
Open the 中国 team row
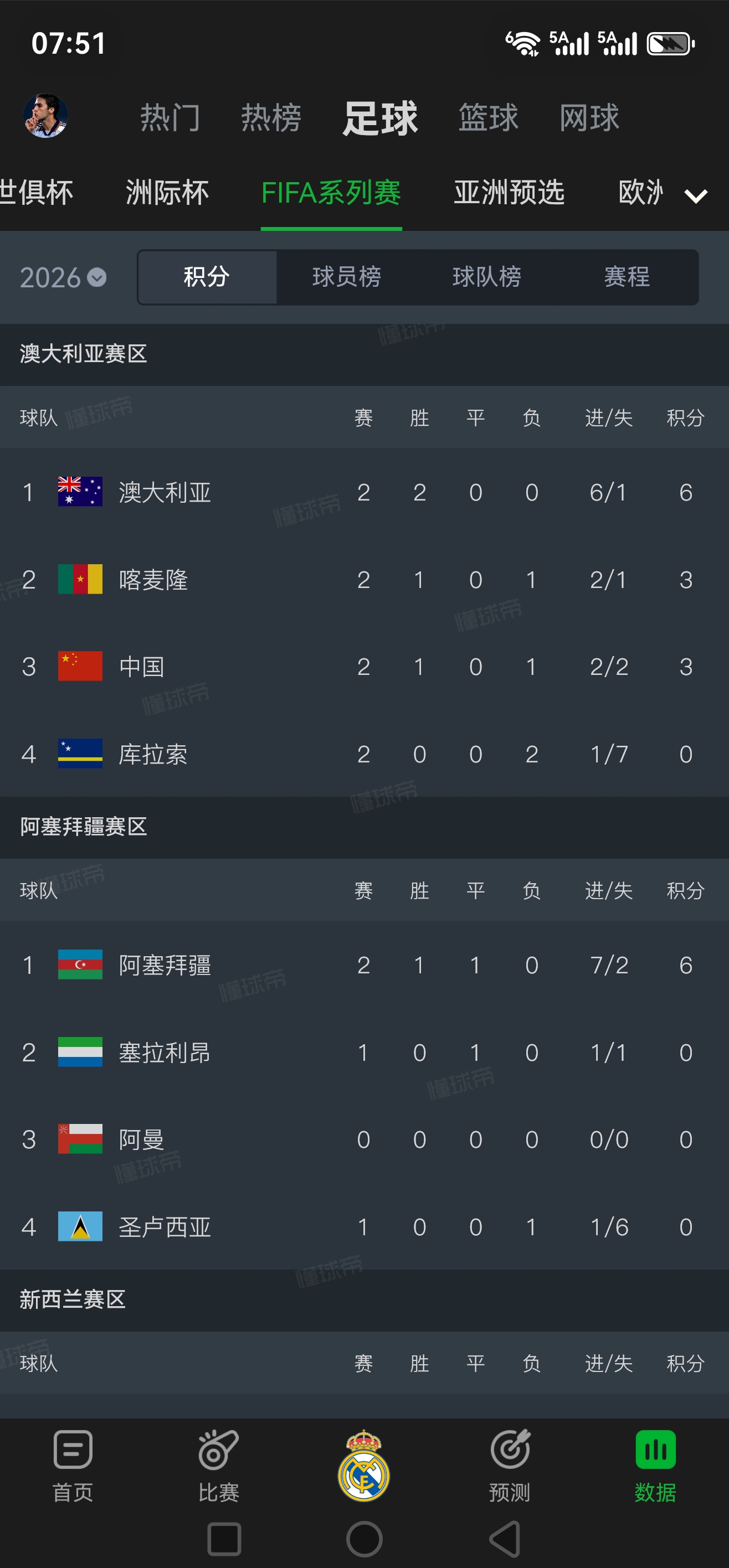[364, 667]
